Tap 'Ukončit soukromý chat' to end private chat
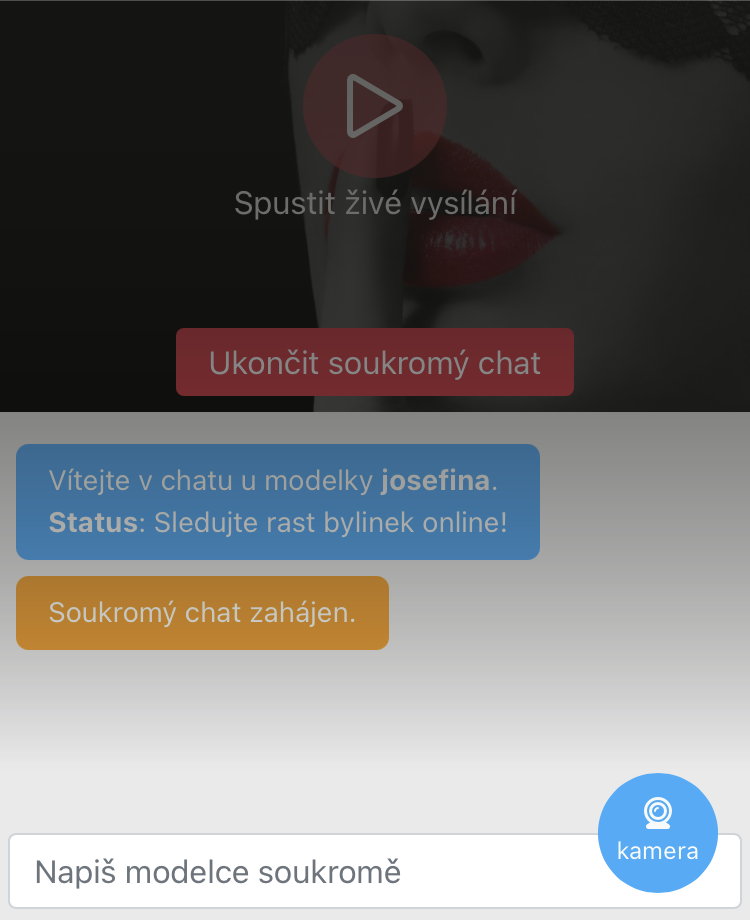750x920 pixels. pos(375,362)
